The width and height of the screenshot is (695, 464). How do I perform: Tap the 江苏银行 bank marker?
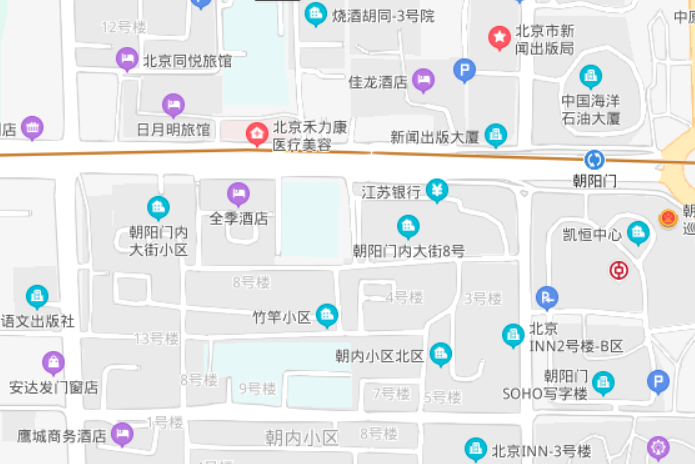tap(437, 190)
